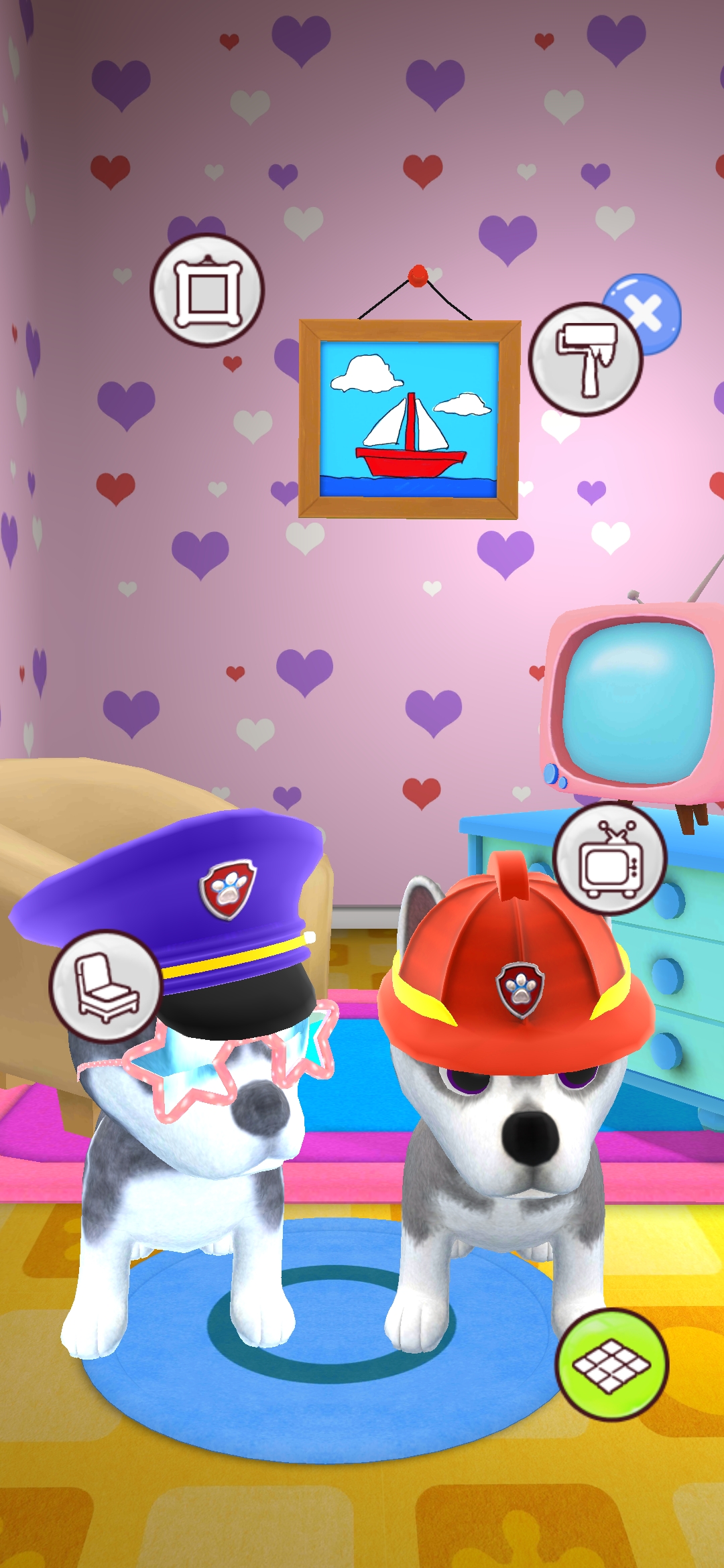This screenshot has width=724, height=1568.
Task: Open the picture frame customization button
Action: click(207, 290)
